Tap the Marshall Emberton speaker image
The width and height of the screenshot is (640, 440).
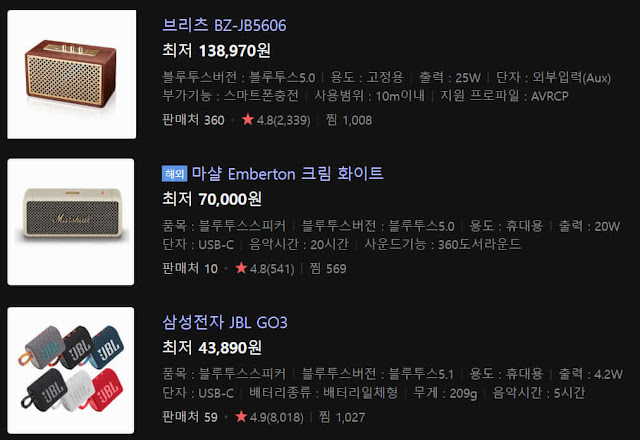(x=71, y=223)
